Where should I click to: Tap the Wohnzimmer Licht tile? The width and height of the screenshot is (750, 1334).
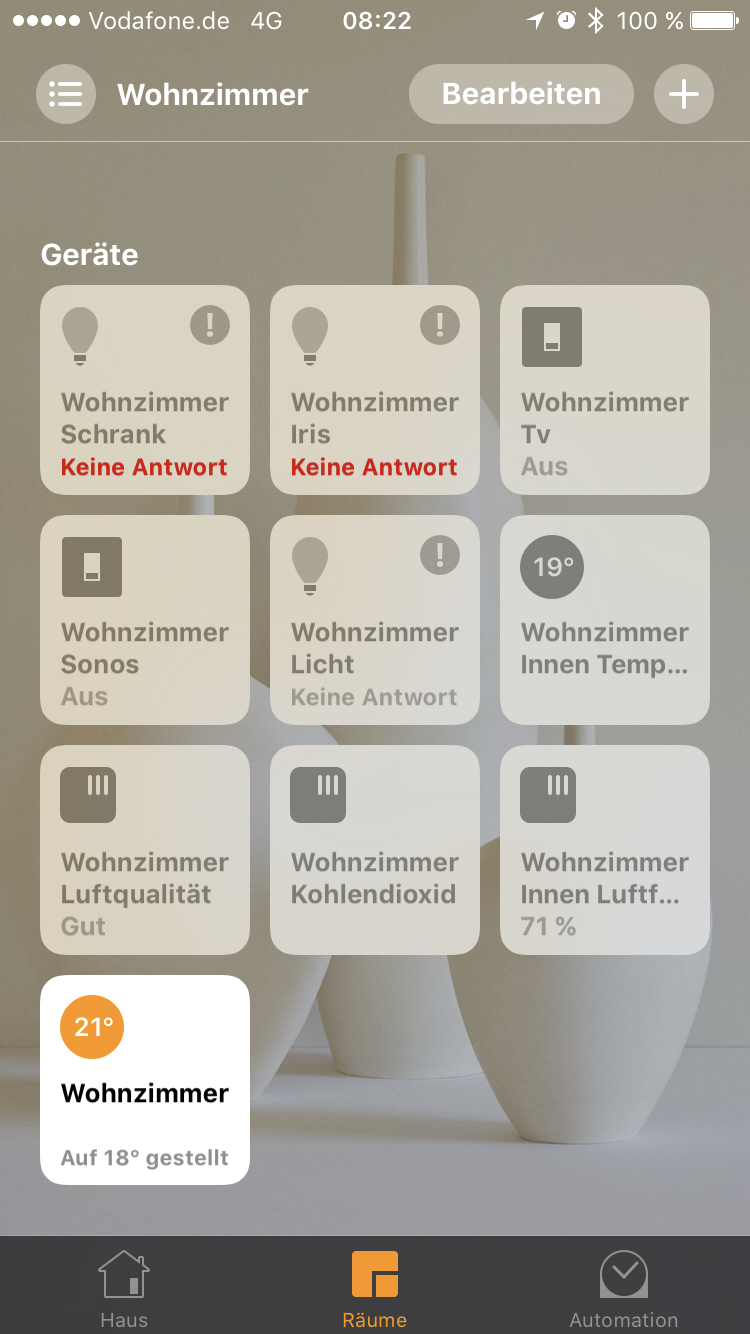(x=375, y=620)
